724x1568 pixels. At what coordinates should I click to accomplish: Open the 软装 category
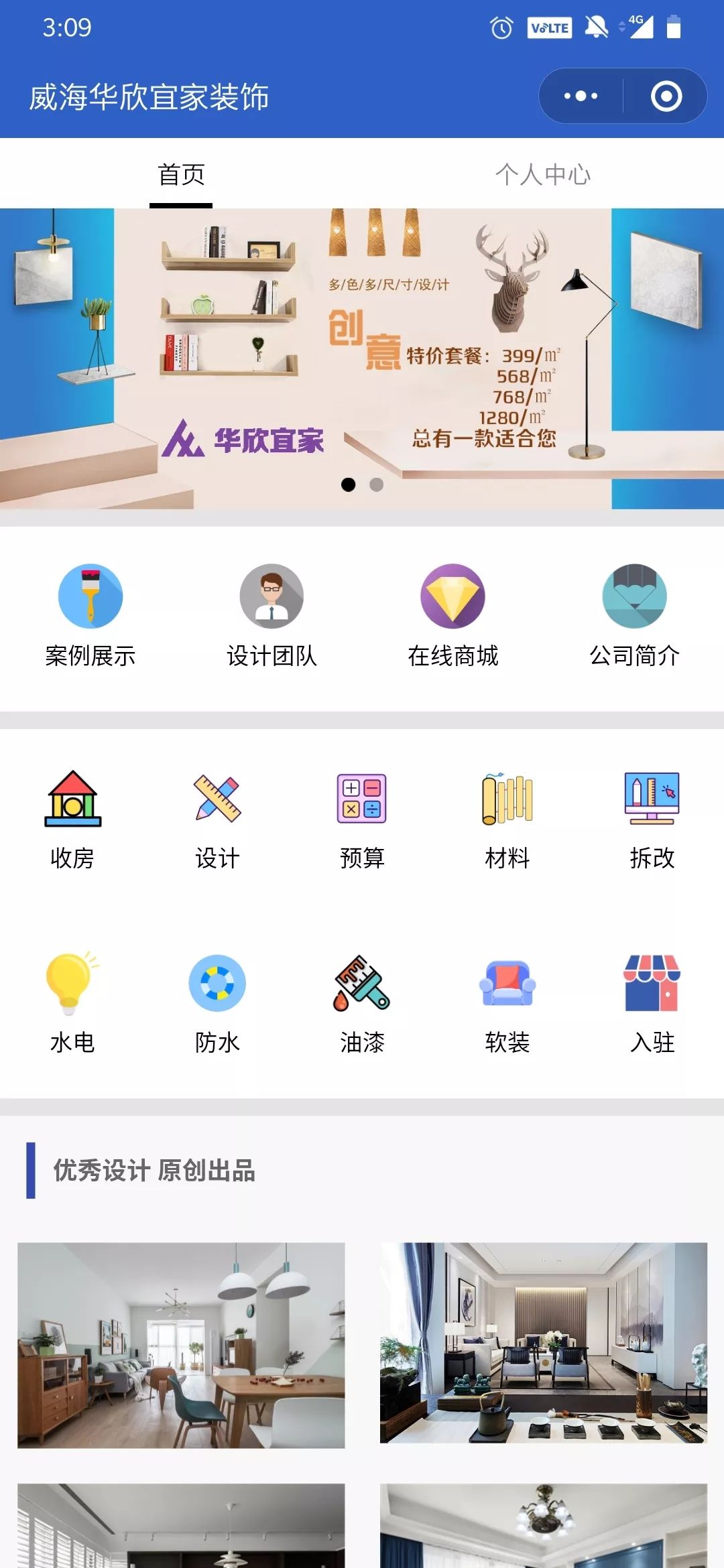click(x=507, y=1003)
